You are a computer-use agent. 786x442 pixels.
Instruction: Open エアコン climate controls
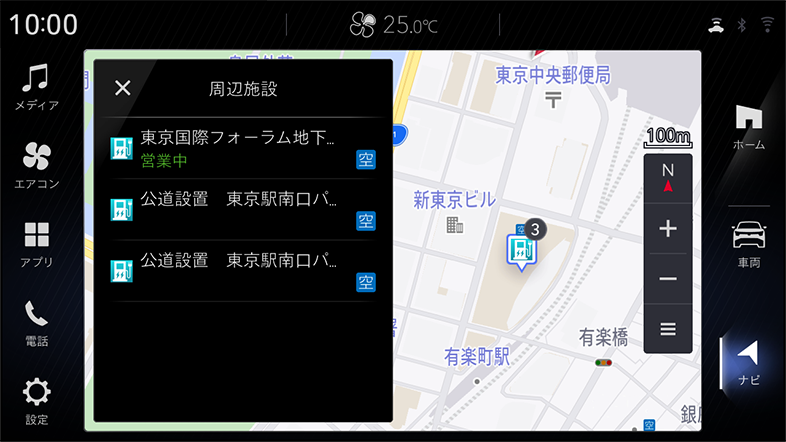(36, 166)
